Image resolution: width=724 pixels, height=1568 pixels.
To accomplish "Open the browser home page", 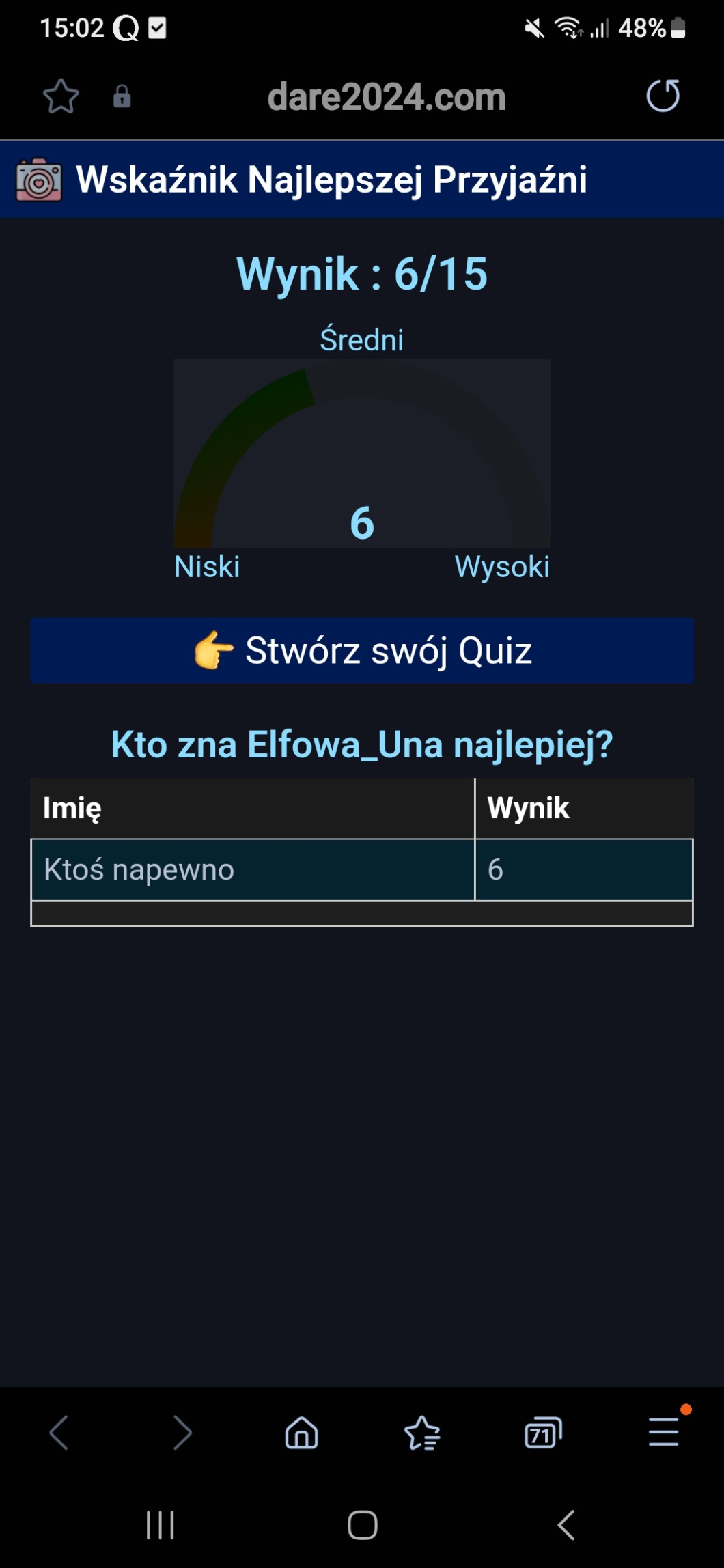I will pyautogui.click(x=301, y=1432).
